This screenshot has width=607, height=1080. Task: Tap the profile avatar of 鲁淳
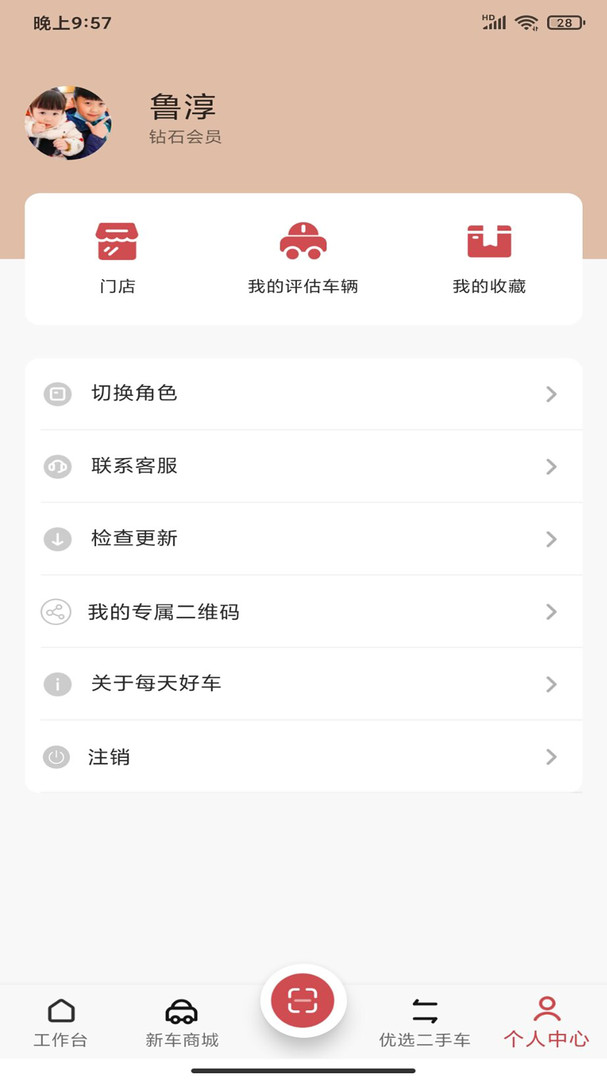(68, 122)
